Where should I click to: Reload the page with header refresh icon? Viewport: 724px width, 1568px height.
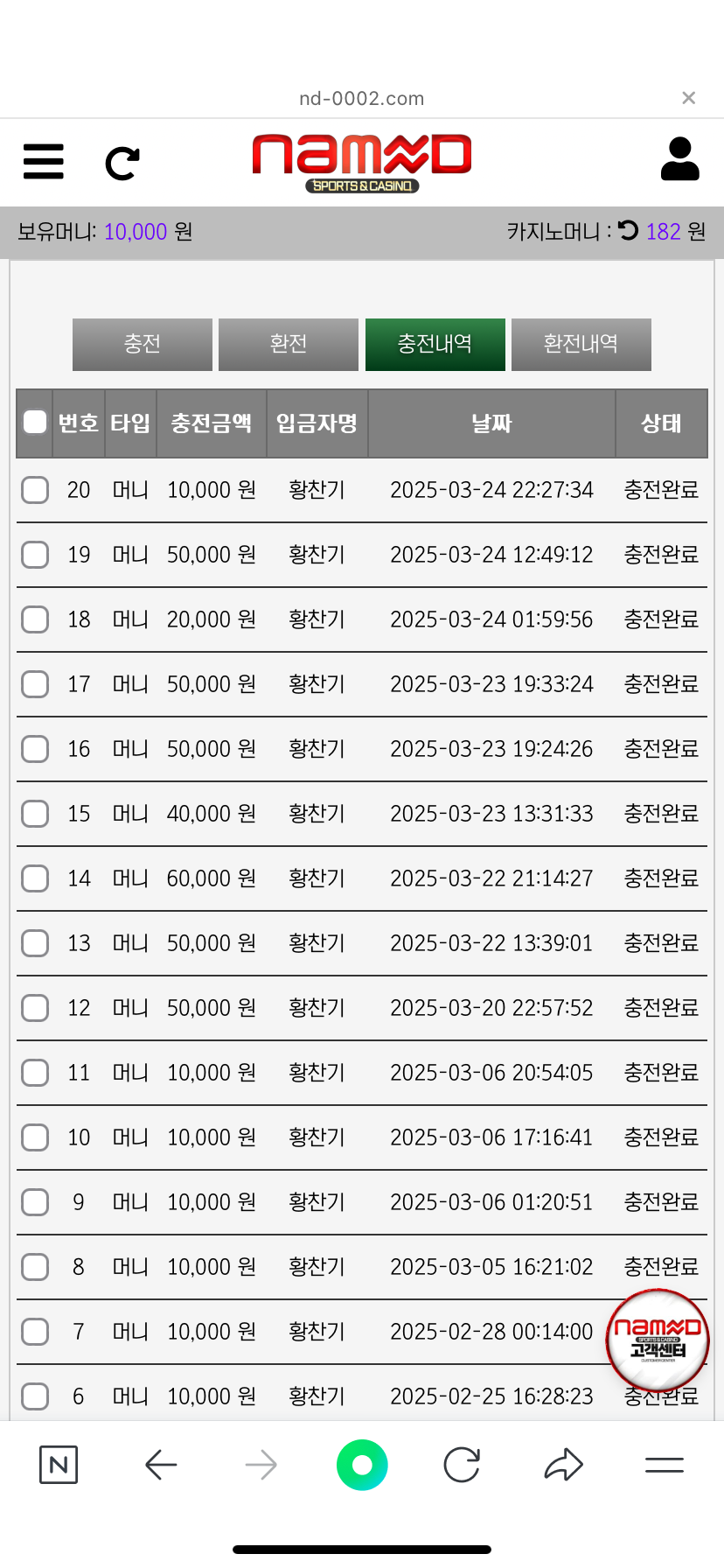click(122, 164)
